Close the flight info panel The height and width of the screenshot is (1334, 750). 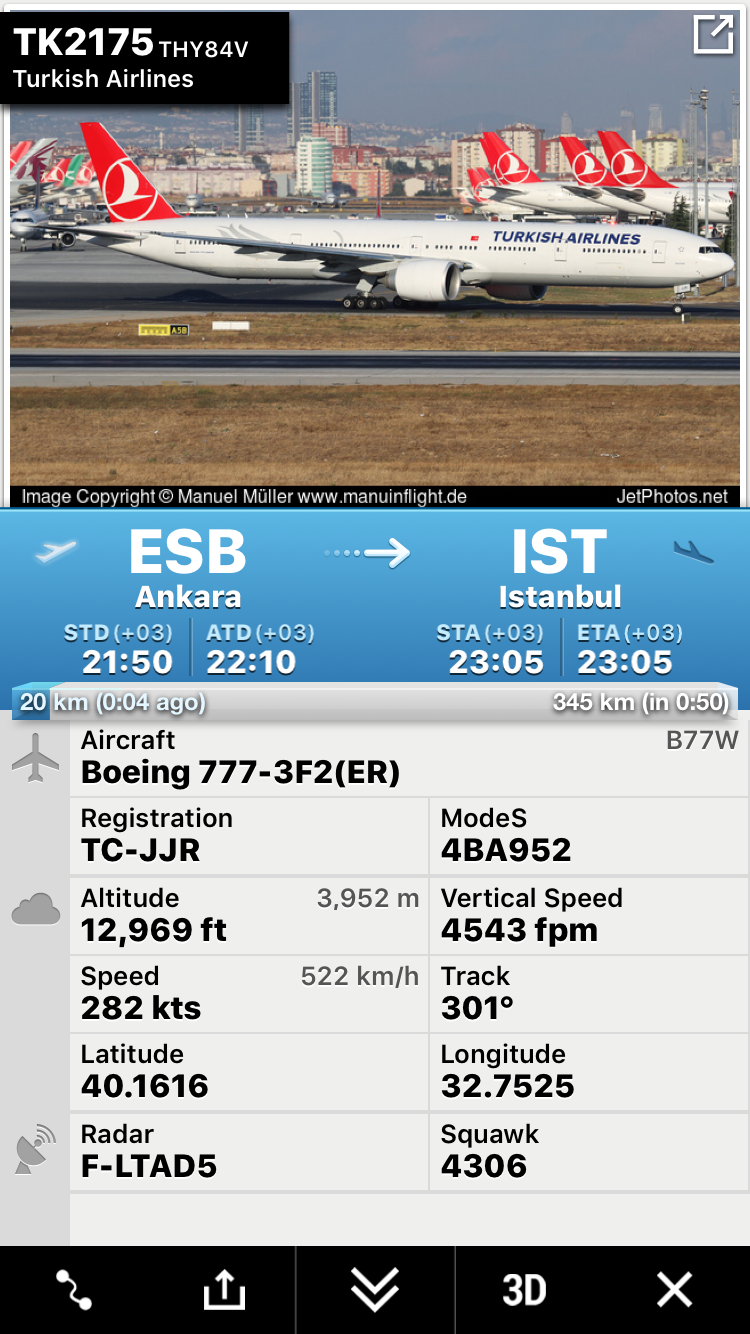pos(674,1290)
